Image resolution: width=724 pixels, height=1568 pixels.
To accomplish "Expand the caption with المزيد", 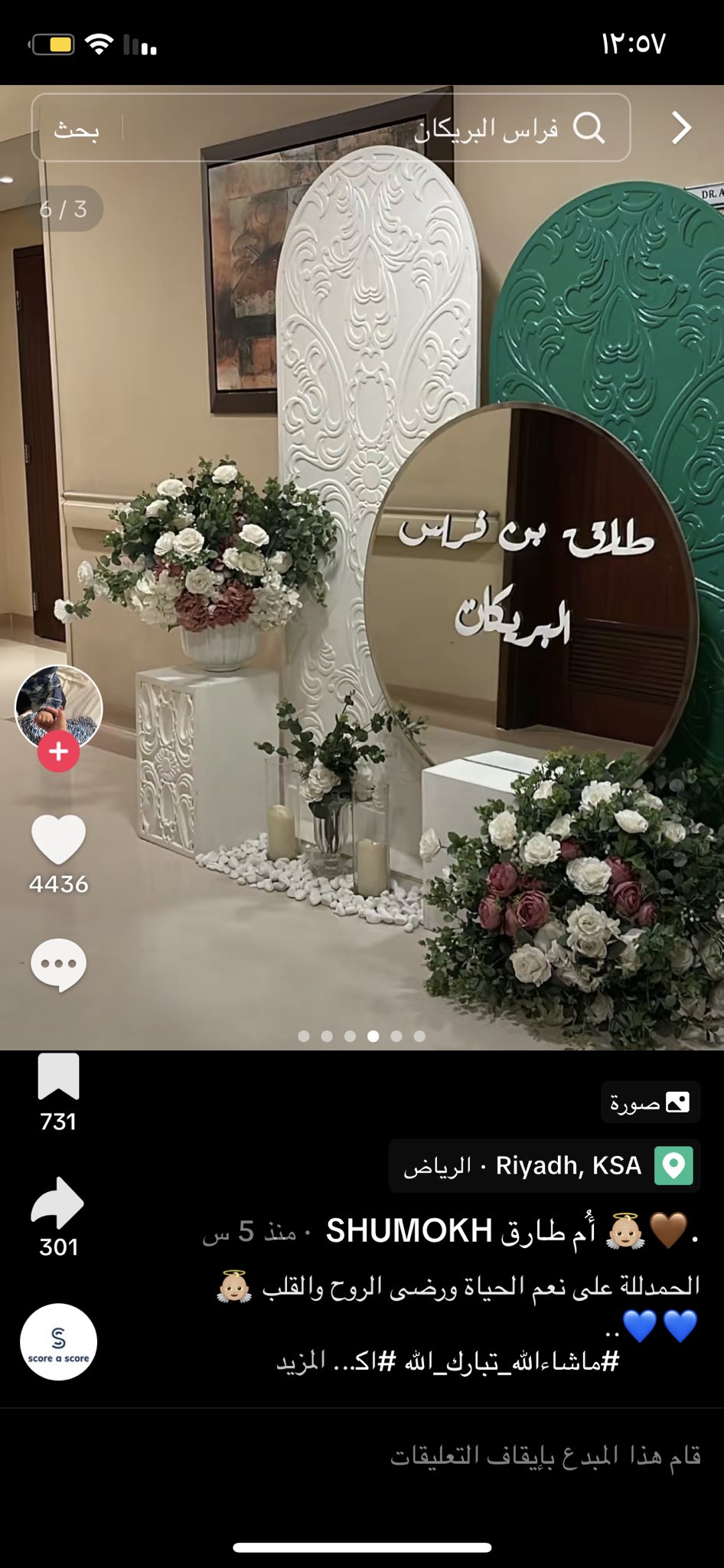I will pos(301,1361).
